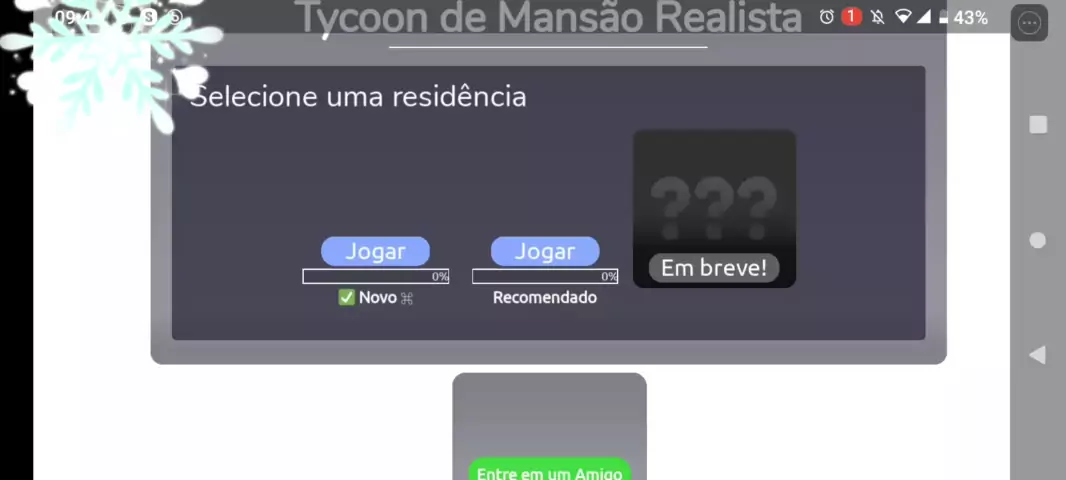Go back with the system back button

pos(1037,354)
